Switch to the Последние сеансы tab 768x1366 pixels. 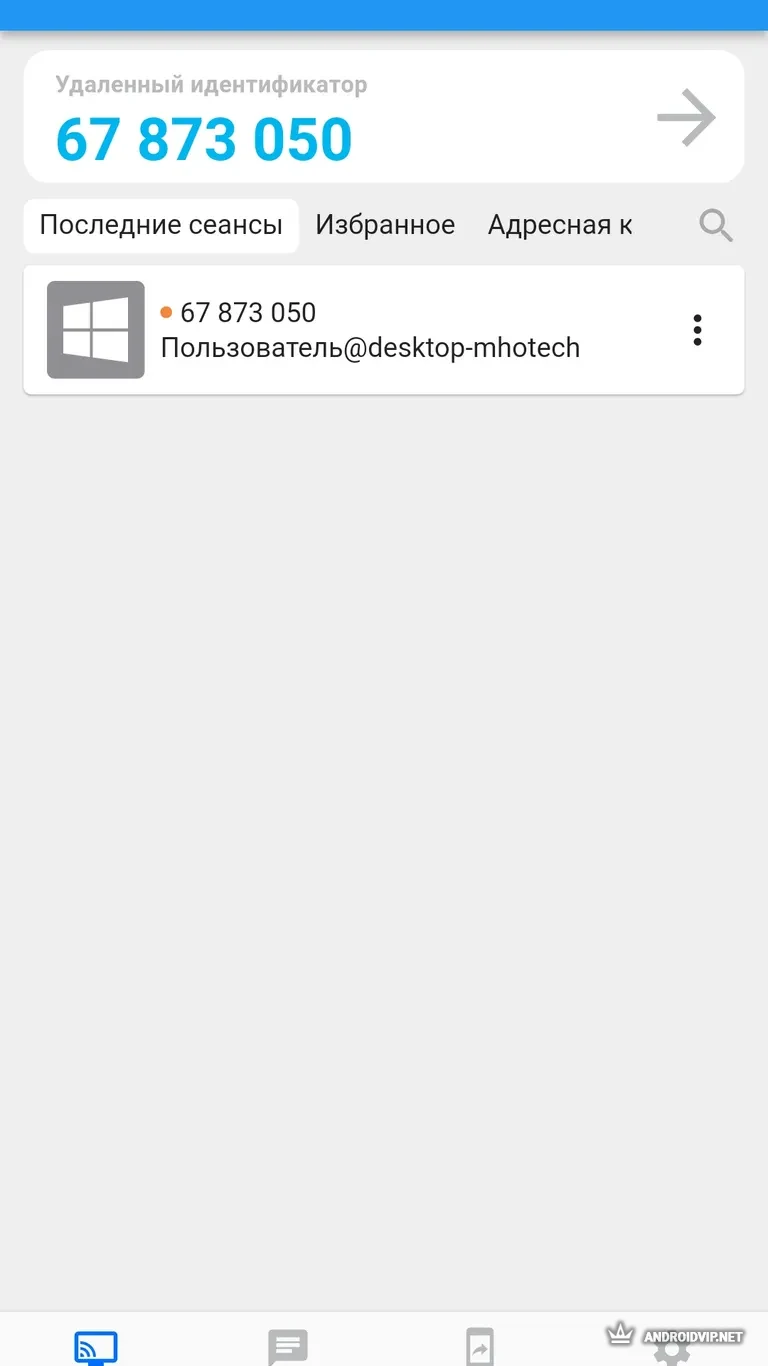coord(161,225)
